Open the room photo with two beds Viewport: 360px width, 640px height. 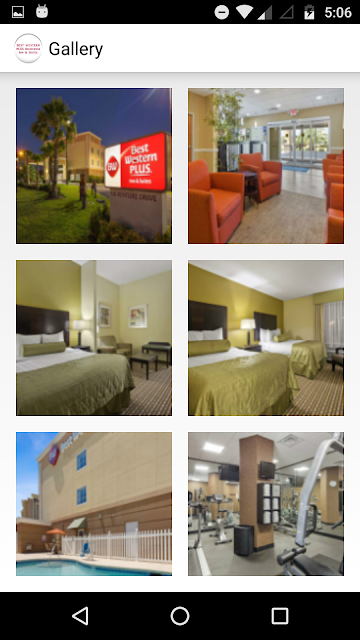point(266,338)
